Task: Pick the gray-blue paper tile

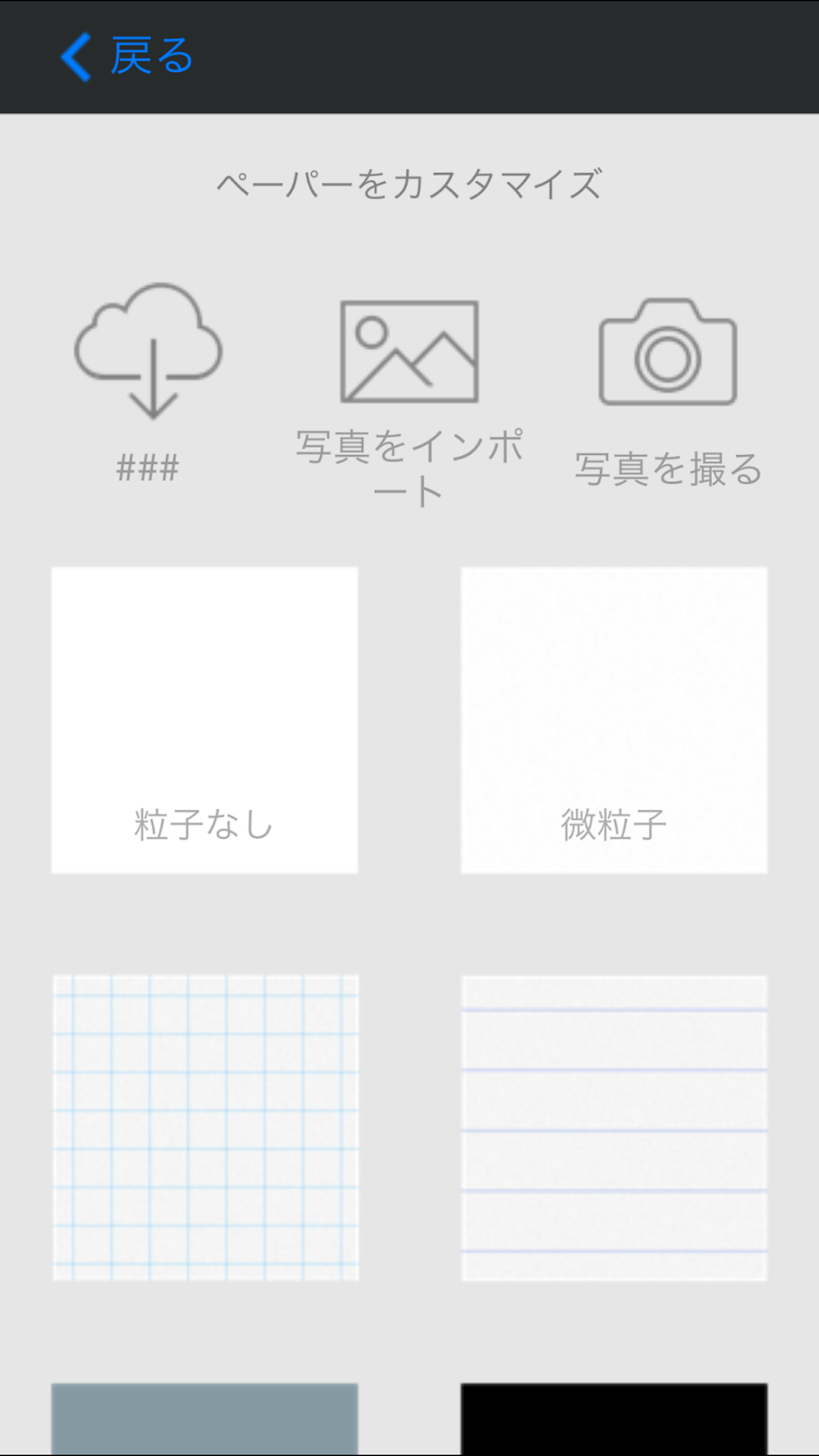Action: [x=205, y=1419]
